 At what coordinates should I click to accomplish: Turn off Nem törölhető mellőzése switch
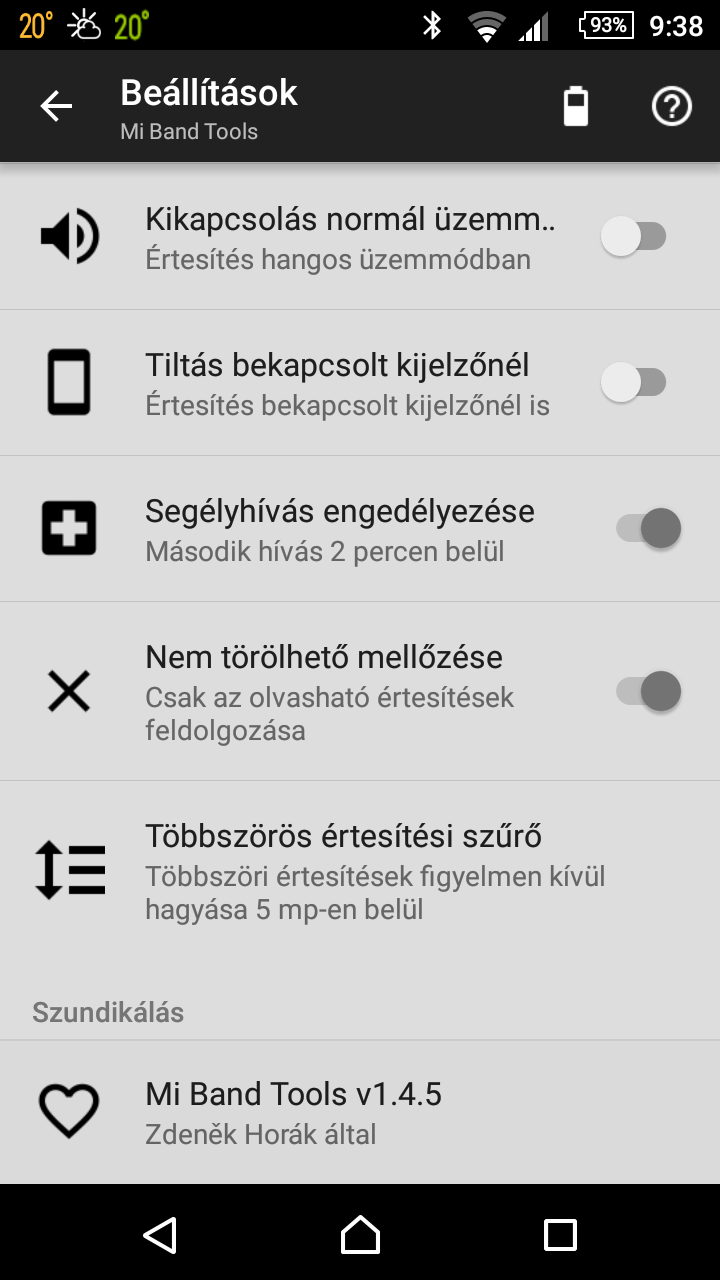click(x=648, y=691)
